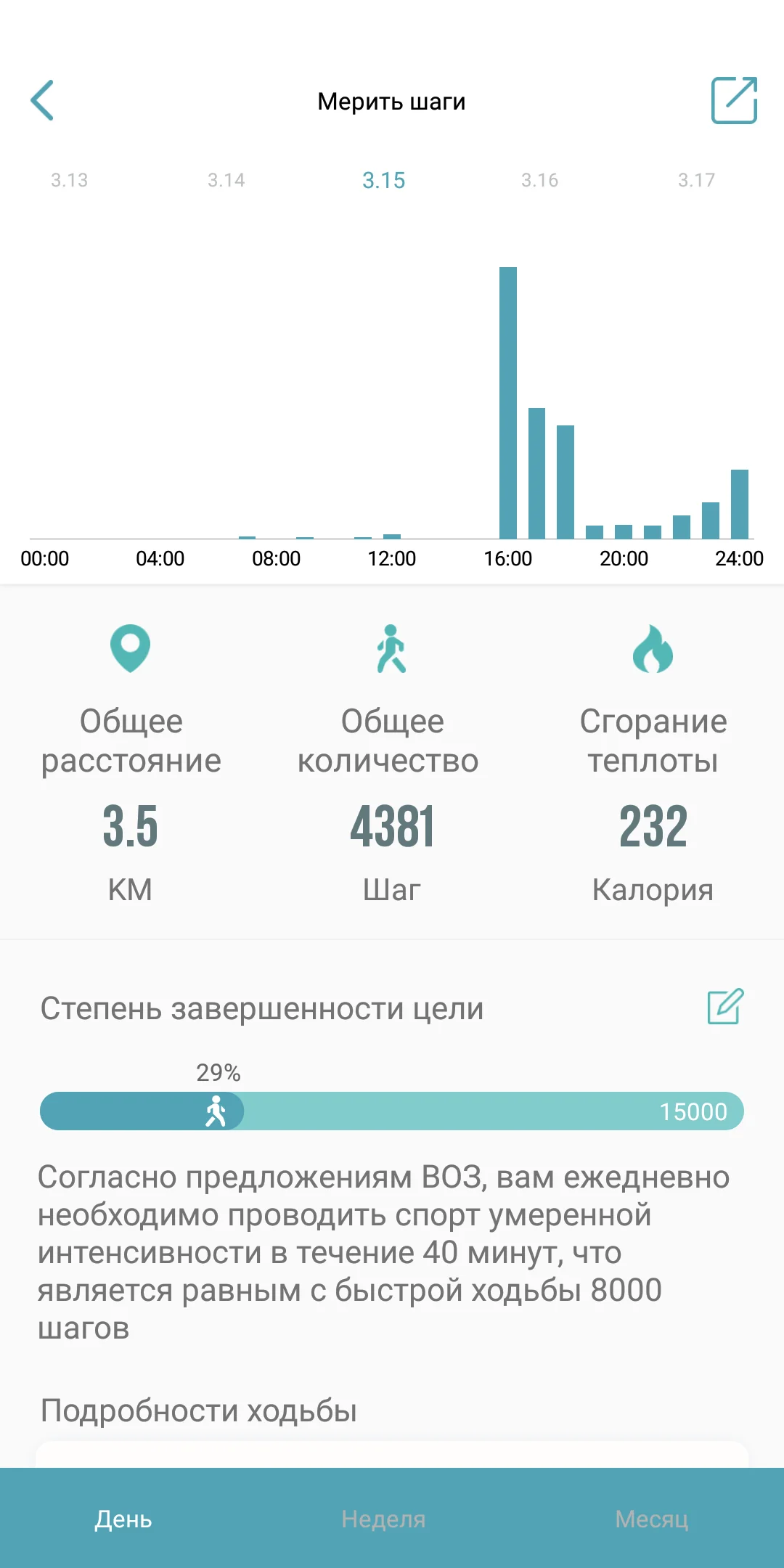Open the День tab
Image resolution: width=784 pixels, height=1568 pixels.
pyautogui.click(x=123, y=1519)
